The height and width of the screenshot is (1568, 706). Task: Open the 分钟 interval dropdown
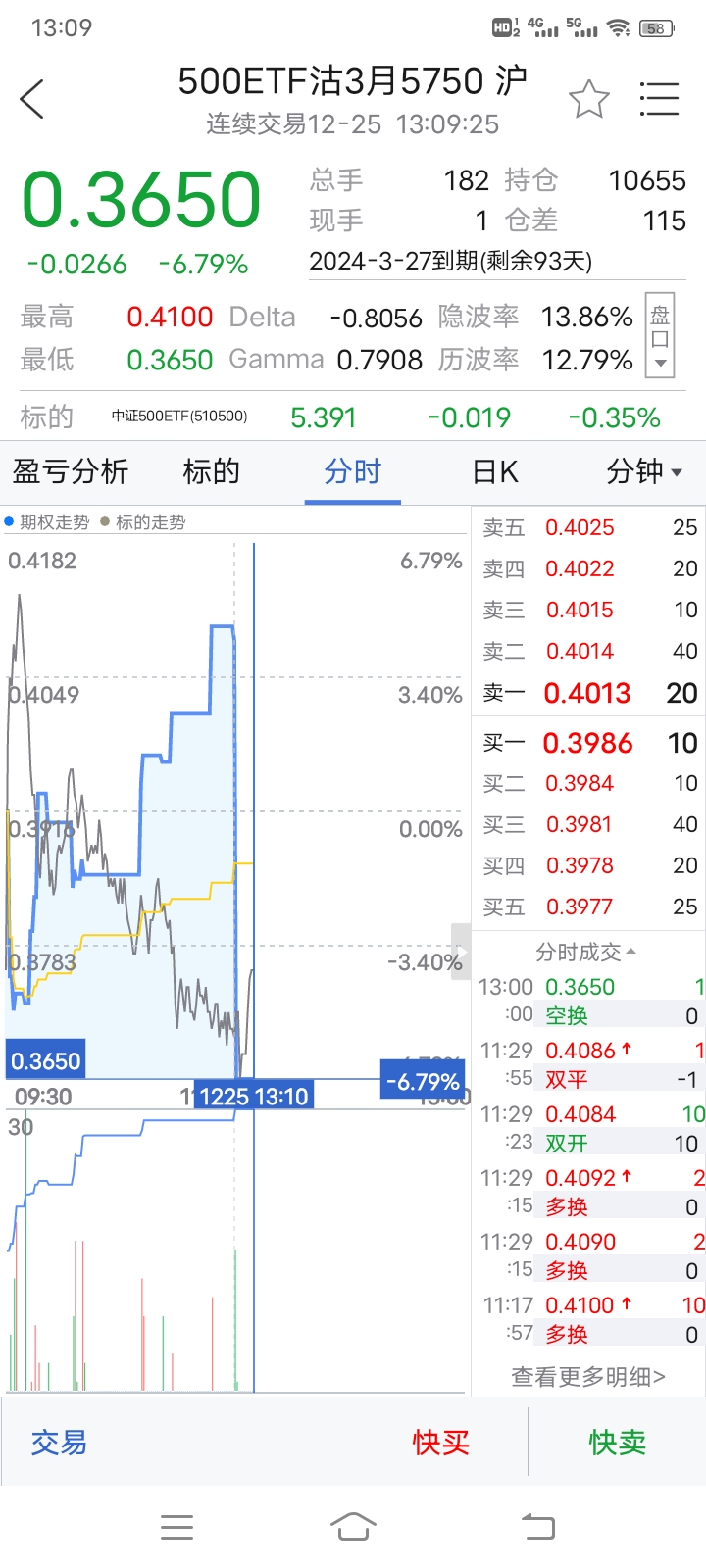click(x=644, y=471)
